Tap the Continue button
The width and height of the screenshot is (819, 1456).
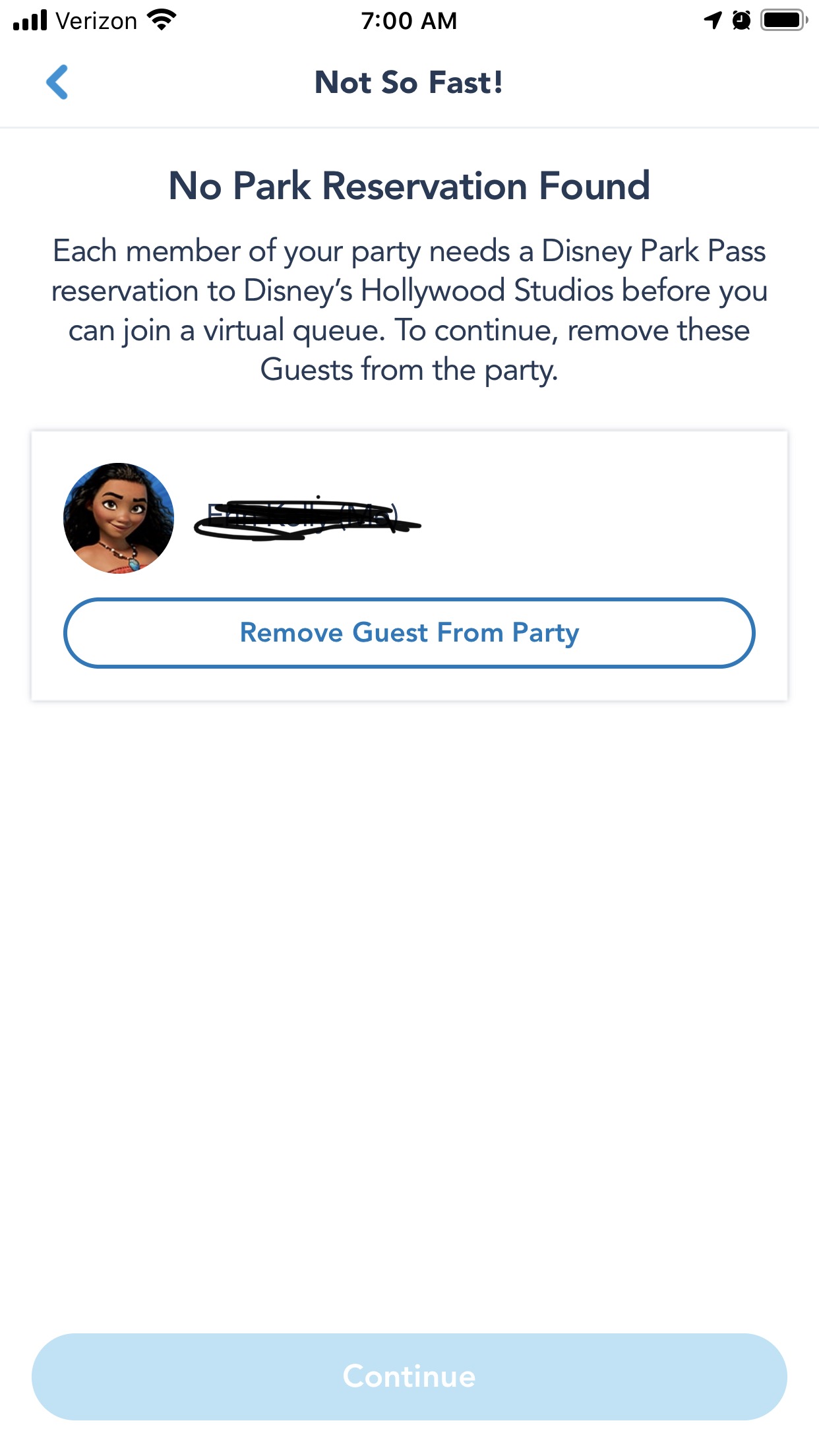tap(409, 1377)
